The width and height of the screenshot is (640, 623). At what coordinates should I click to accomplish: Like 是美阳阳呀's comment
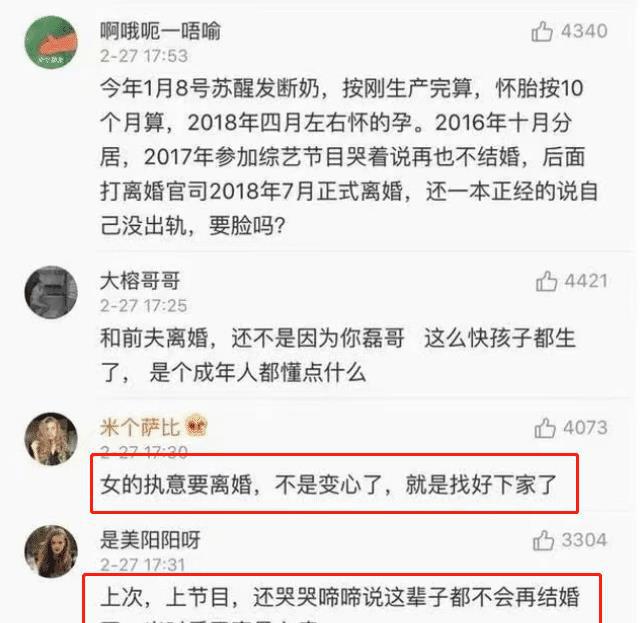point(545,541)
